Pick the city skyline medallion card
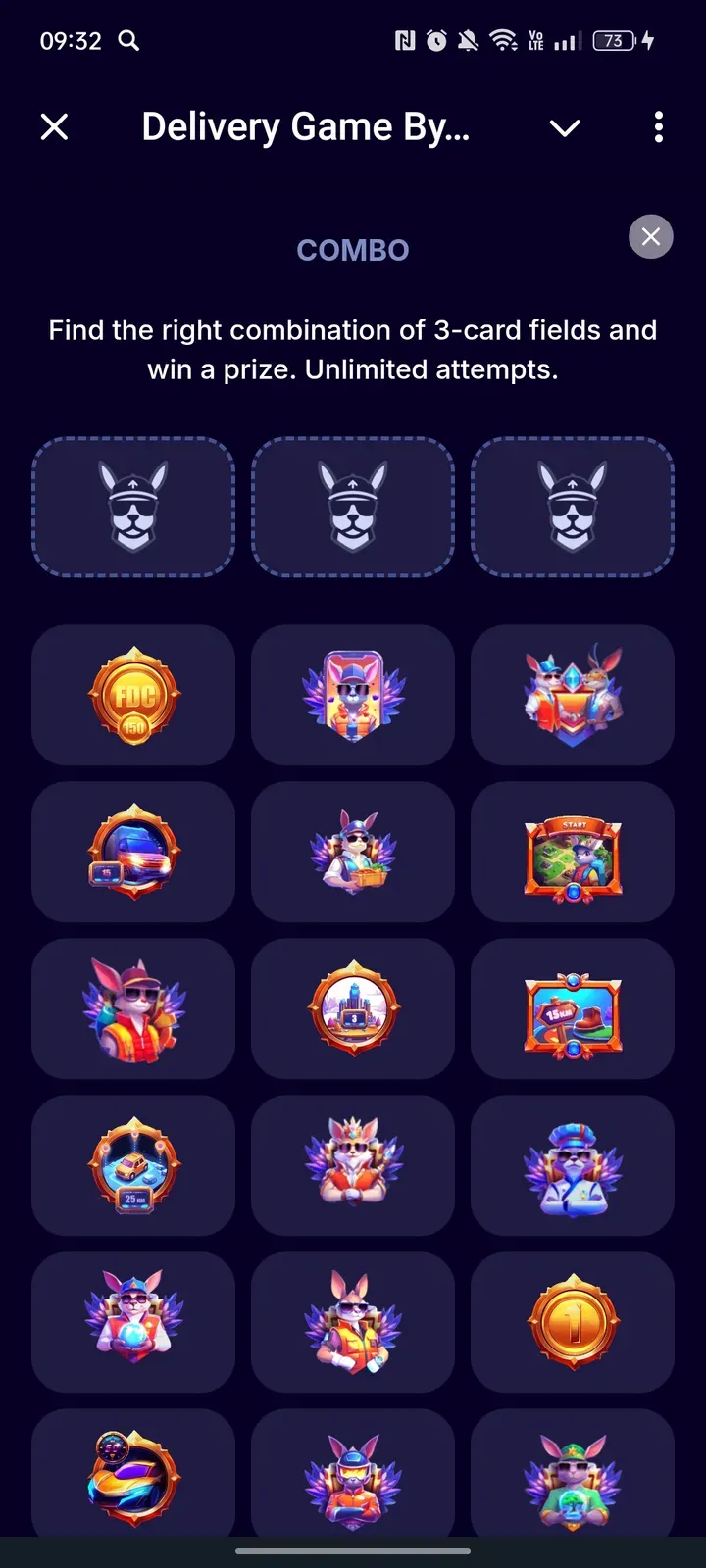Viewport: 706px width, 1568px height. [x=353, y=1008]
